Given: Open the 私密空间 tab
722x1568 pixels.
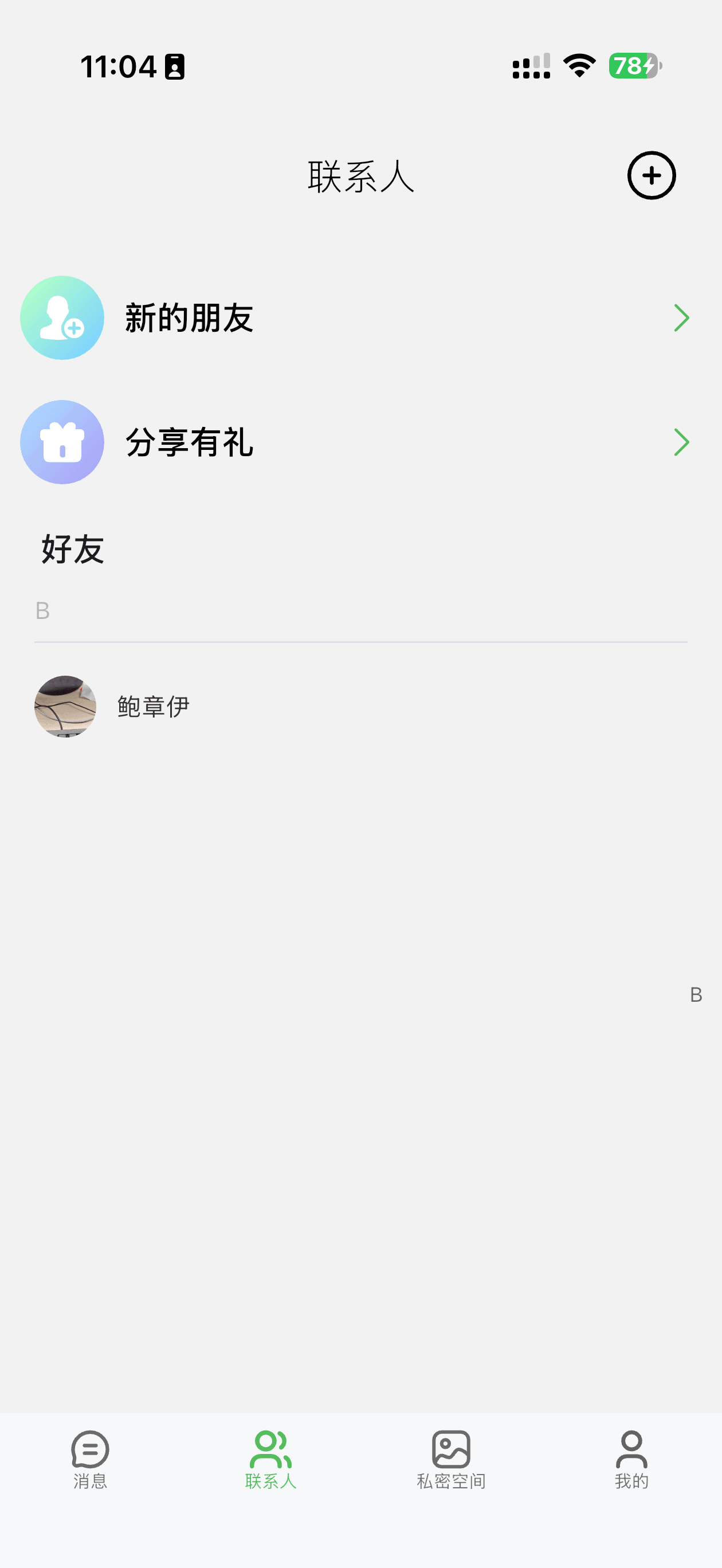Looking at the screenshot, I should click(x=451, y=1467).
